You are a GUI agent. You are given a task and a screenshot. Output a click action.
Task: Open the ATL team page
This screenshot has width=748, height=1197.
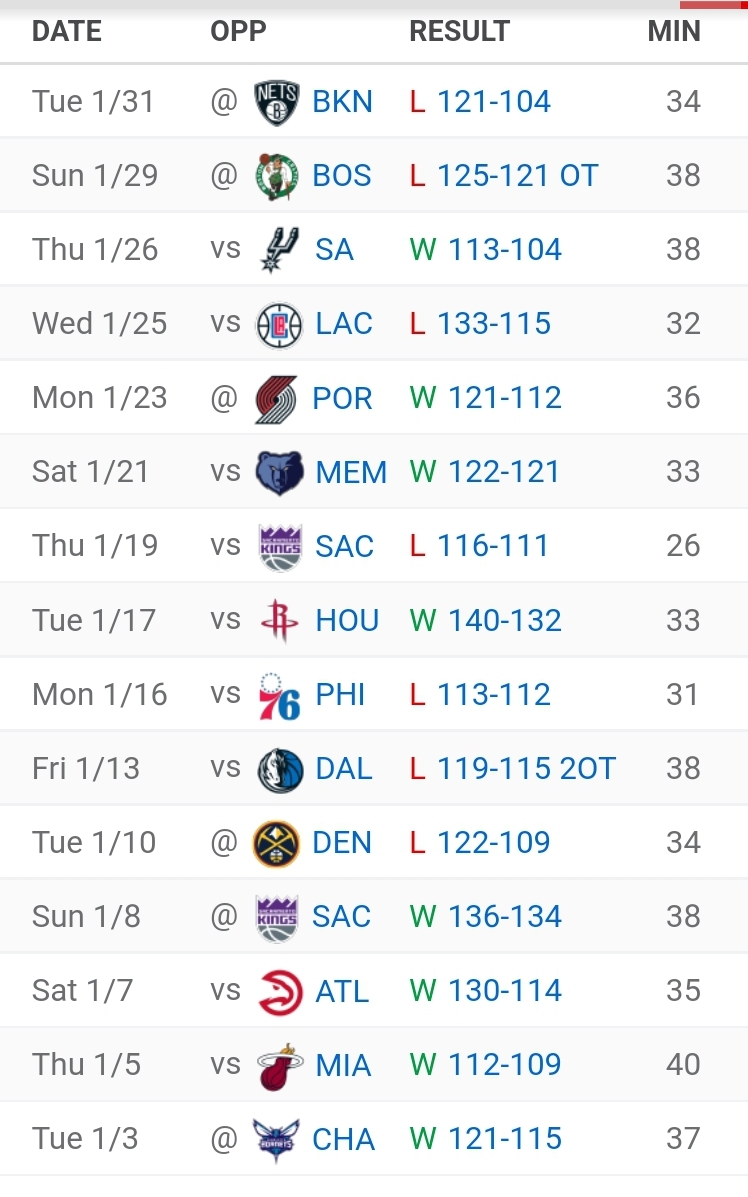pyautogui.click(x=342, y=992)
